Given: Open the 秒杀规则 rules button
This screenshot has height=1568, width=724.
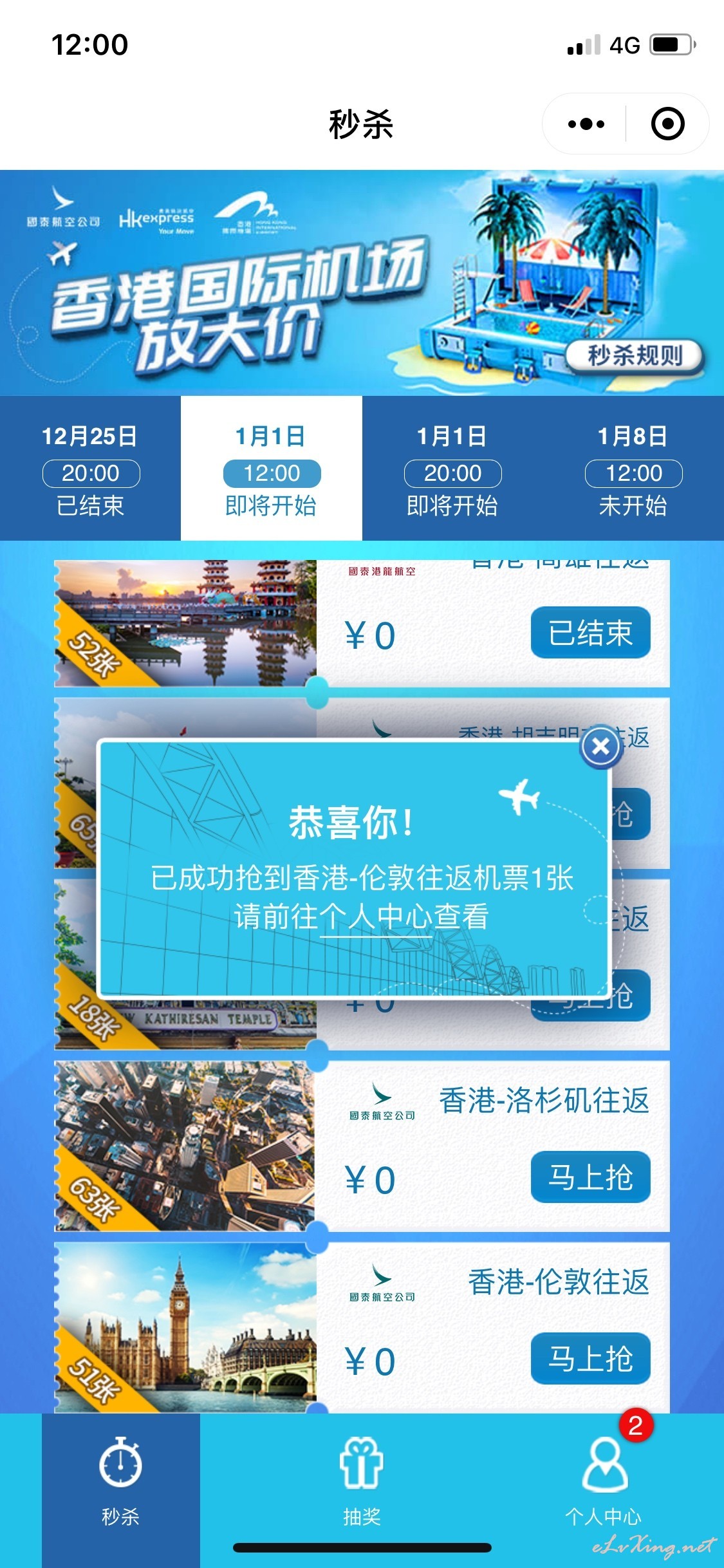Looking at the screenshot, I should tap(635, 355).
